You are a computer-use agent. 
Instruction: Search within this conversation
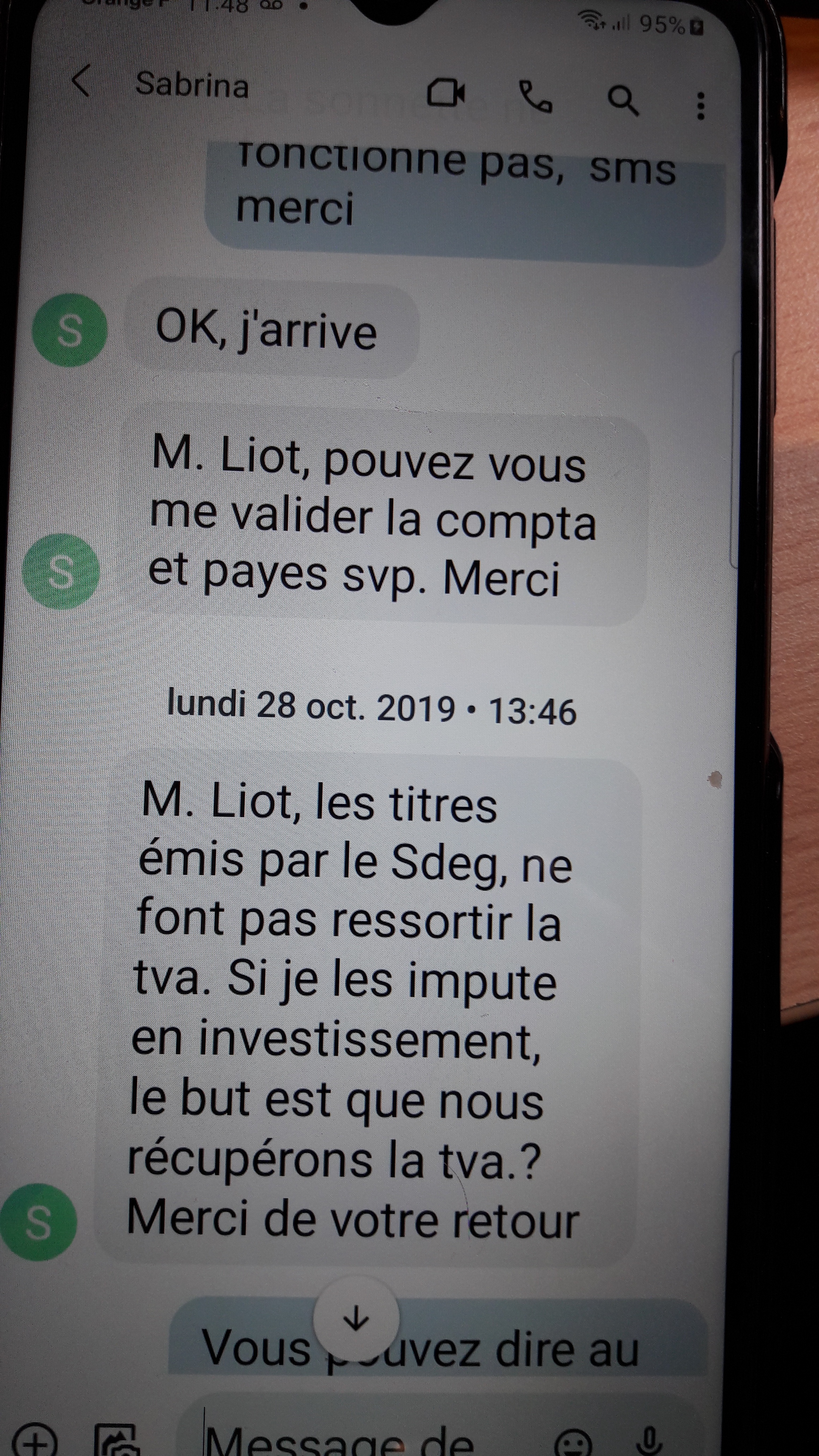click(x=623, y=101)
